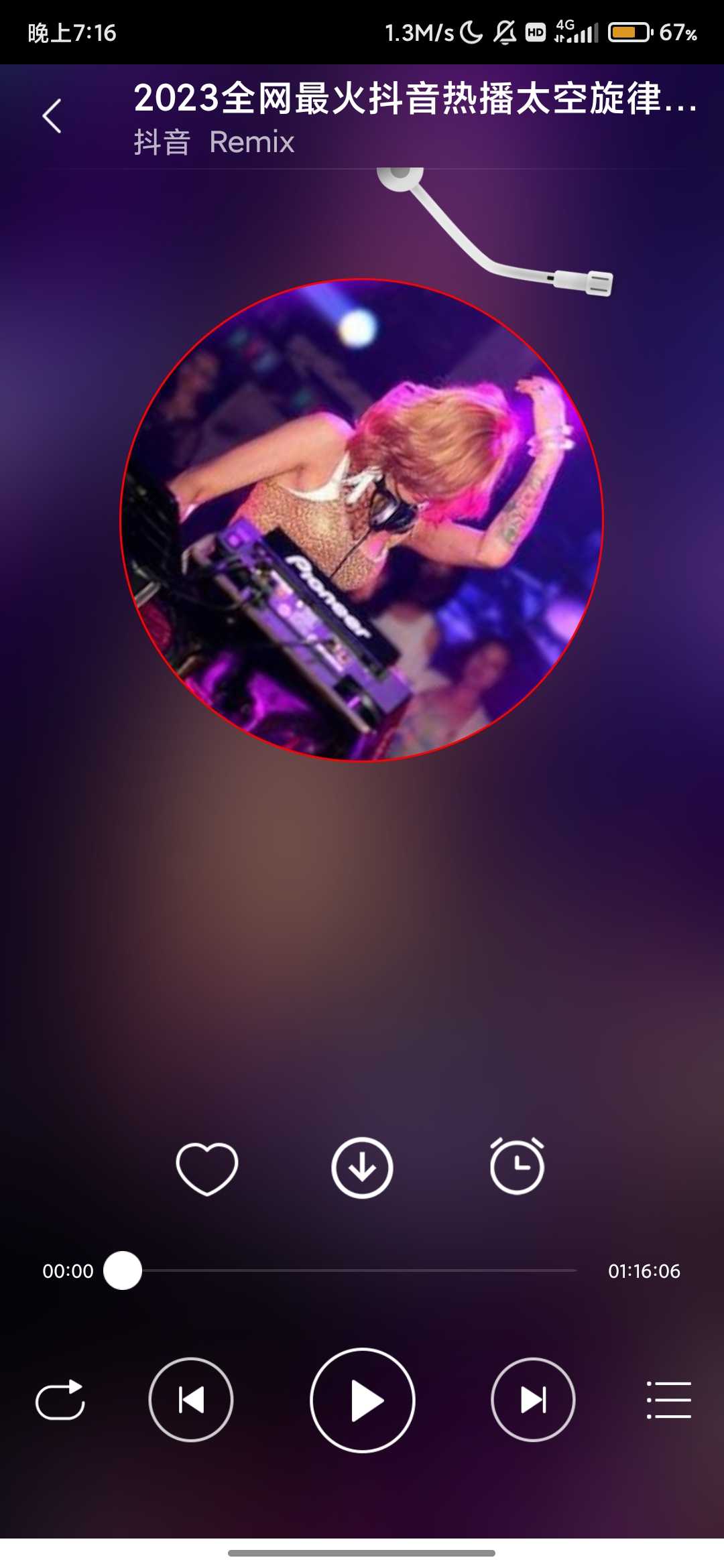Start playing the song
Viewport: 724px width, 1568px height.
pos(363,1400)
